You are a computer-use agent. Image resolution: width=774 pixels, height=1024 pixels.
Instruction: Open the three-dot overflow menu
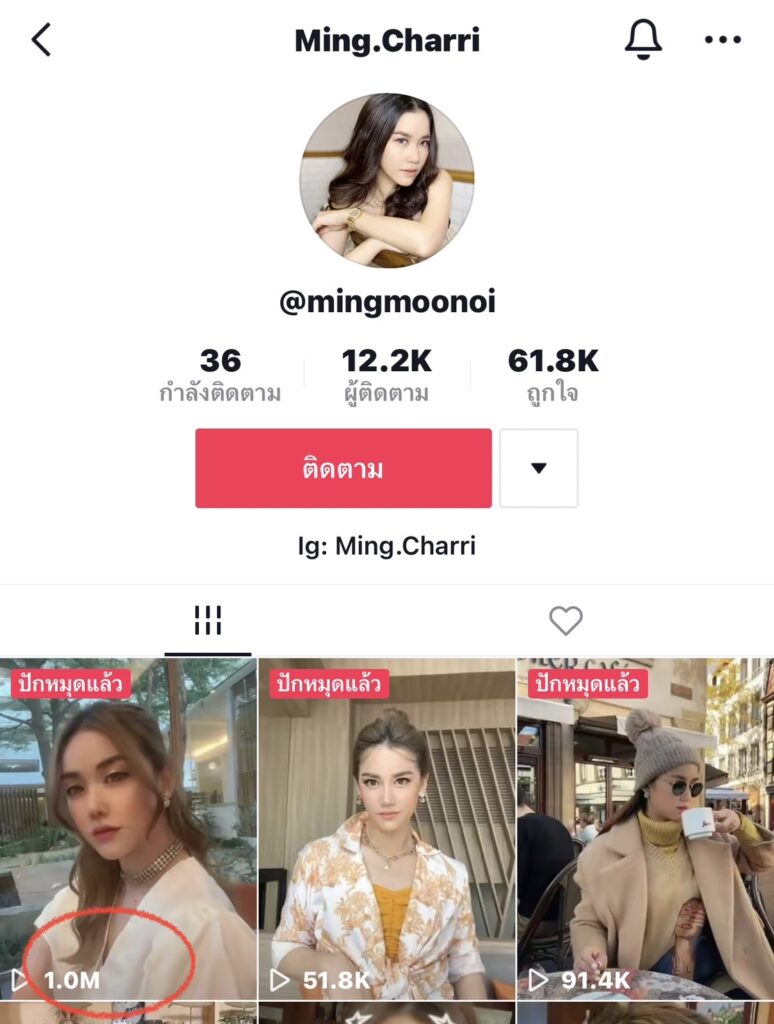(722, 40)
